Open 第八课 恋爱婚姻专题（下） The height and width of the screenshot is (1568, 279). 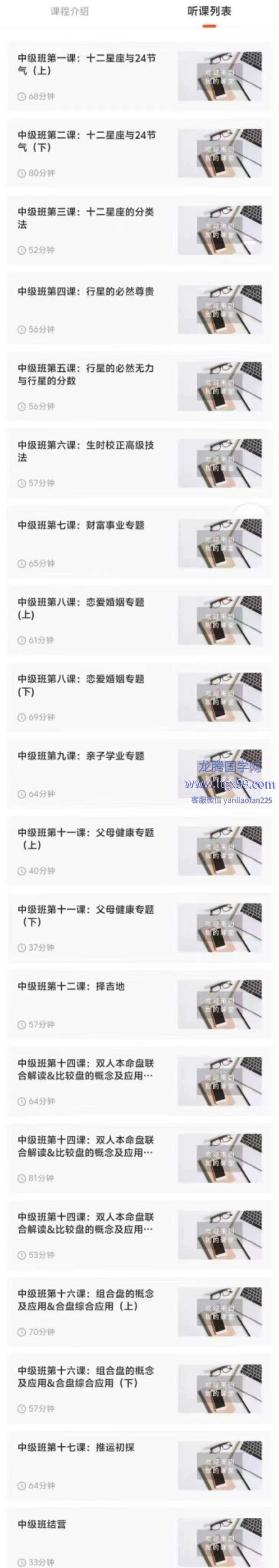point(82,685)
